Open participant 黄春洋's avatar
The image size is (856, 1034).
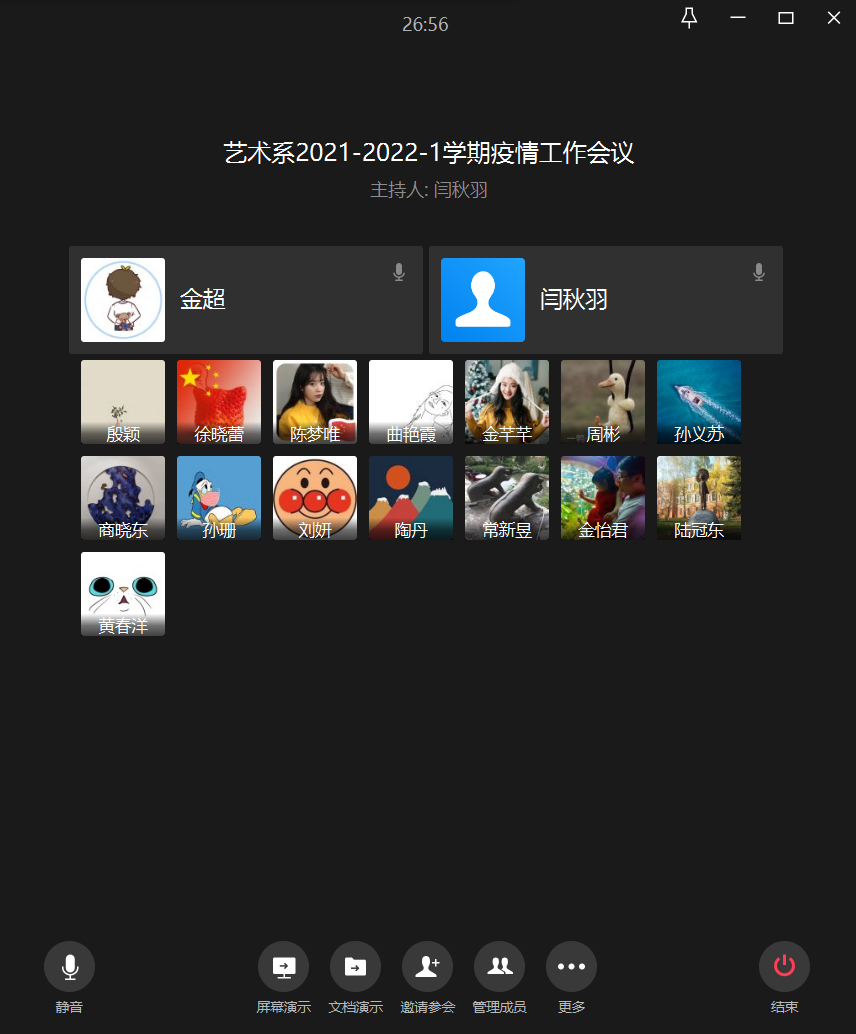coord(123,593)
